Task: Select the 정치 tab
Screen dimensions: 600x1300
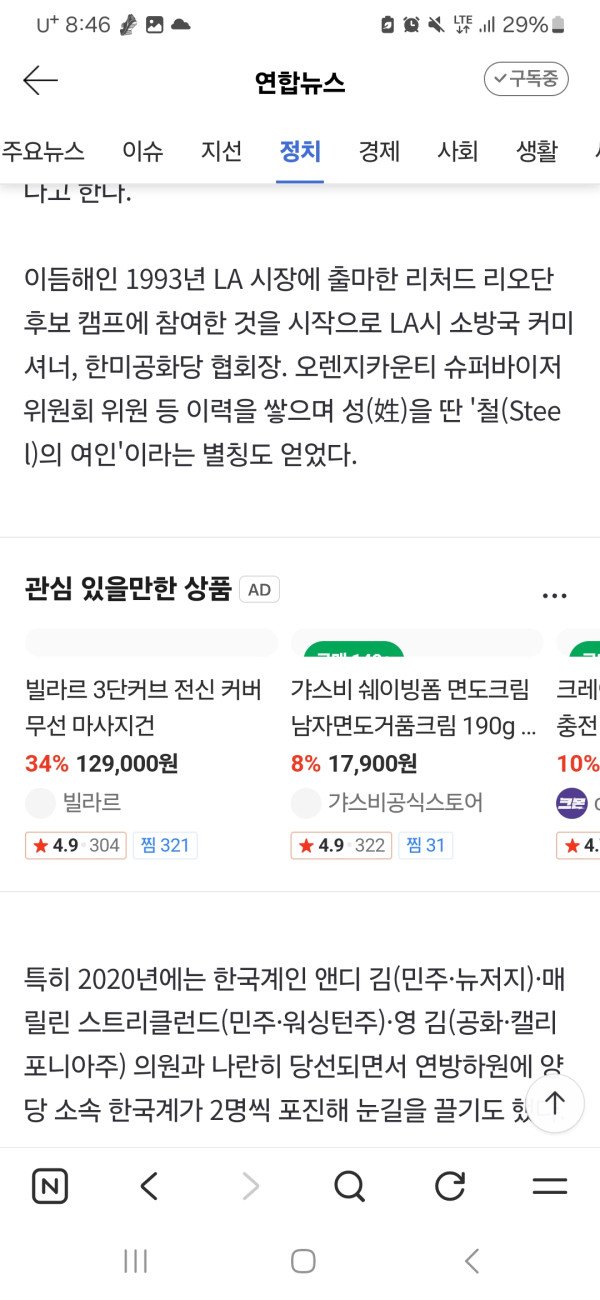Action: tap(300, 152)
